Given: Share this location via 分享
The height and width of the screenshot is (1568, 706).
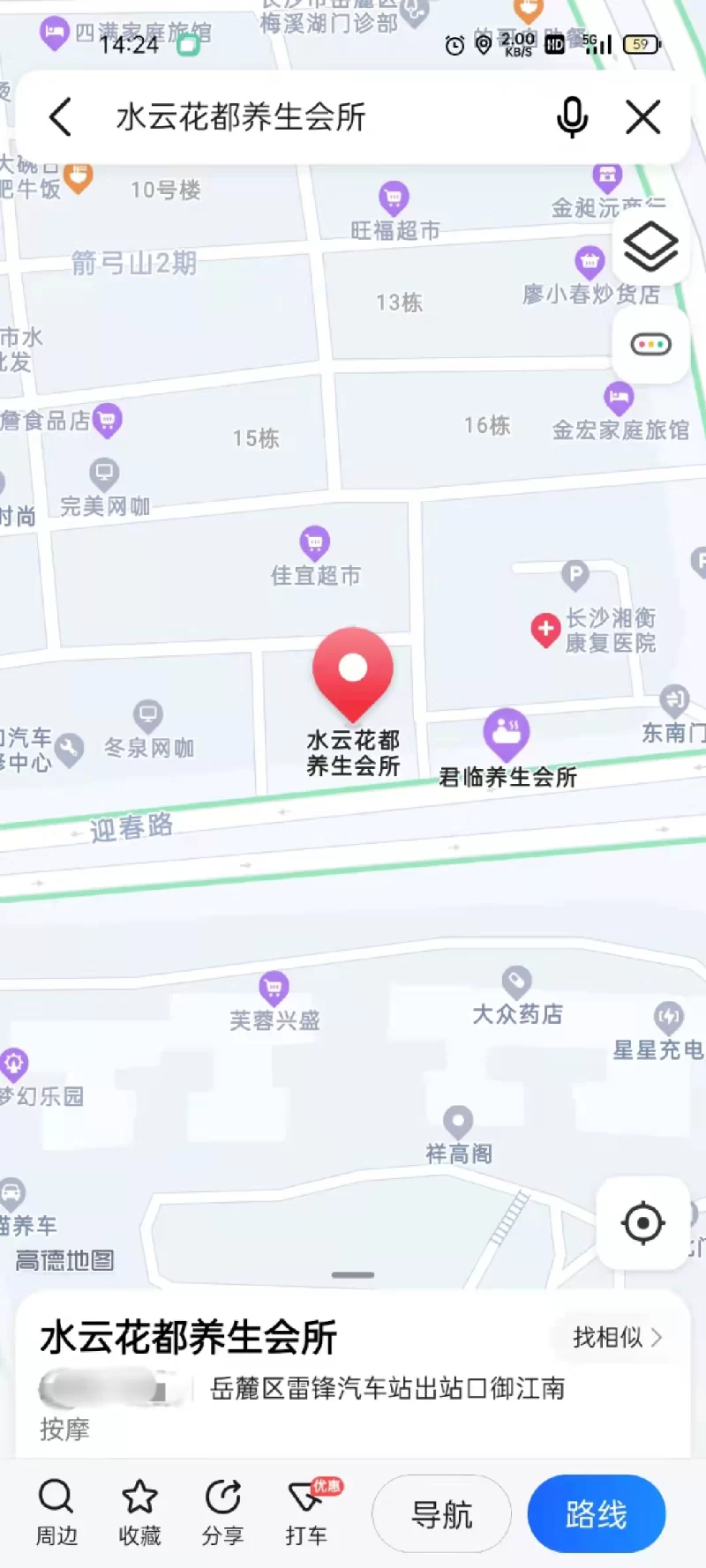Looking at the screenshot, I should (222, 1512).
